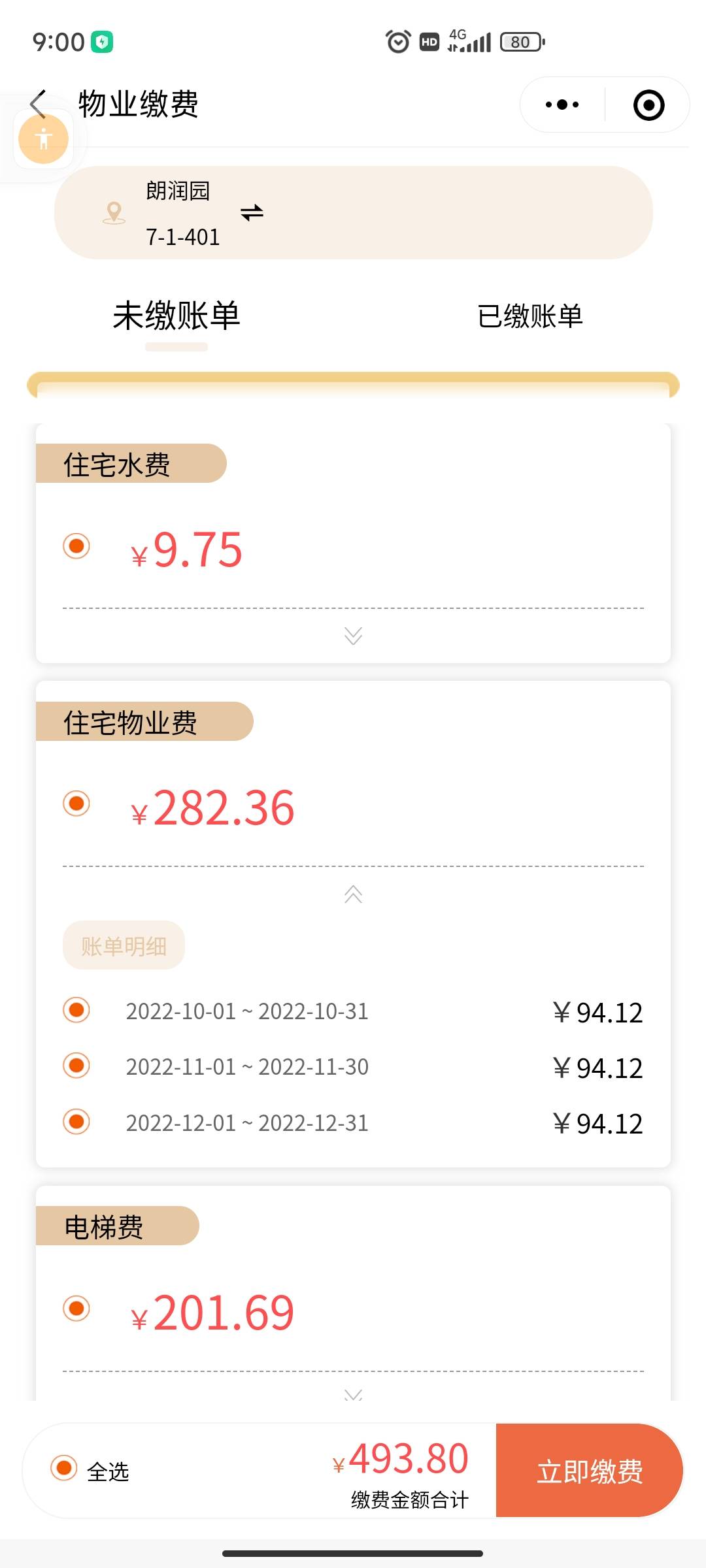706x1568 pixels.
Task: Collapse the 住宅物业费 bill details
Action: tap(353, 894)
